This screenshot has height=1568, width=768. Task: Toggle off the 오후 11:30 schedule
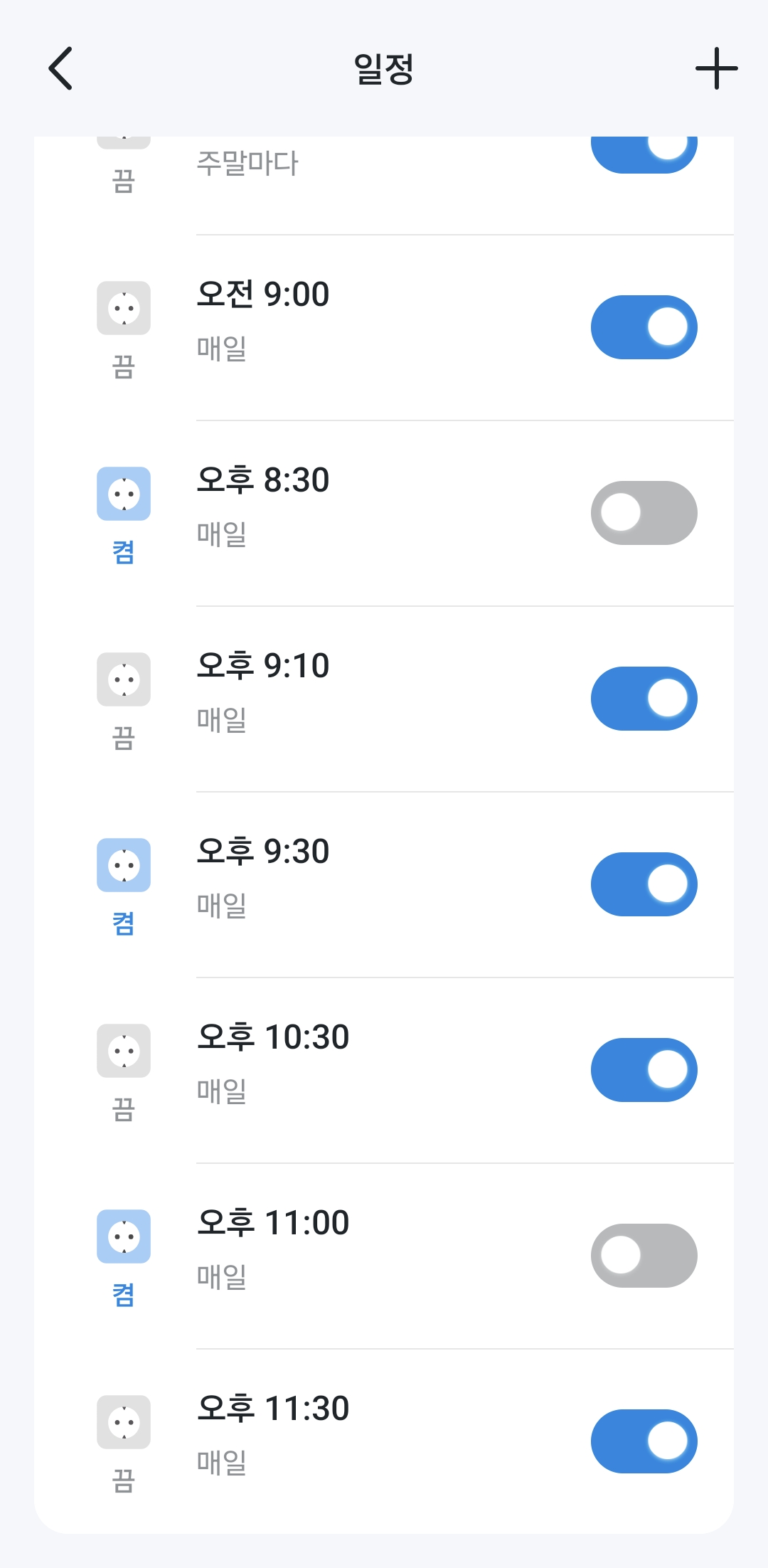click(644, 1441)
